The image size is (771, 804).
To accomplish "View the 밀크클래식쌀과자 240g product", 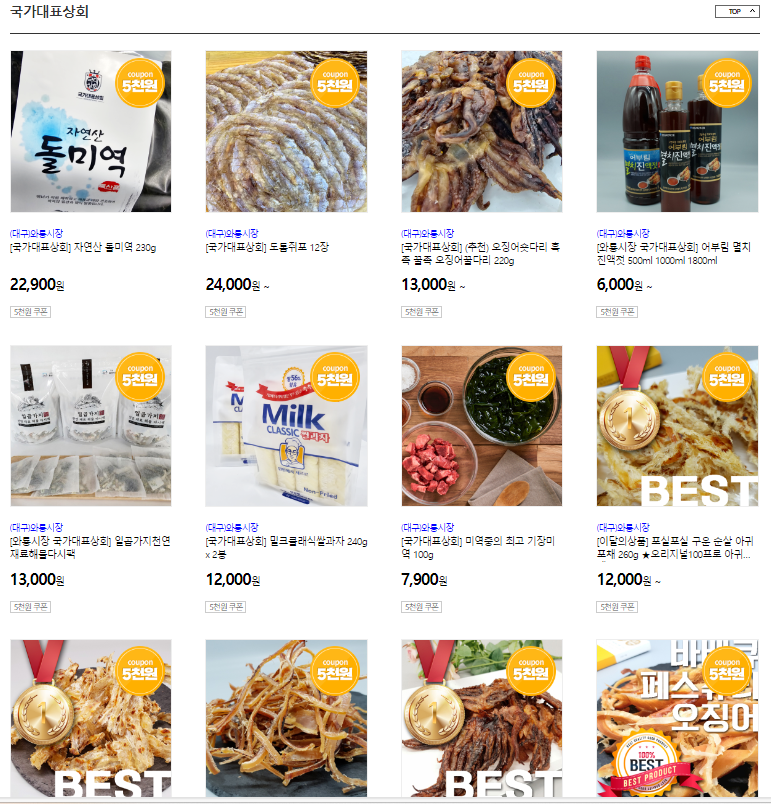I will 286,426.
